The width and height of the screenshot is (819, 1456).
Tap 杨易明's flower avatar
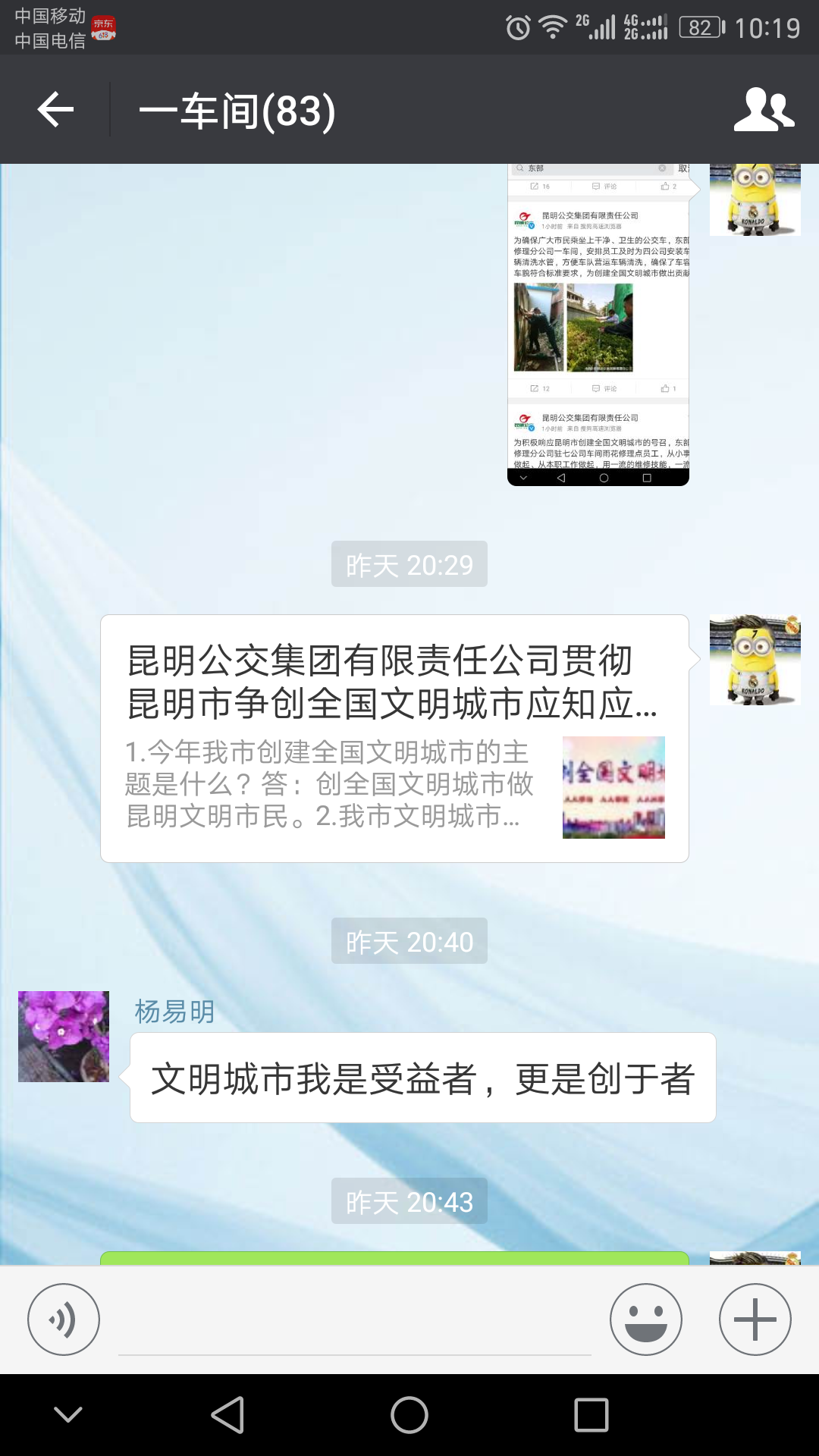pyautogui.click(x=64, y=1036)
